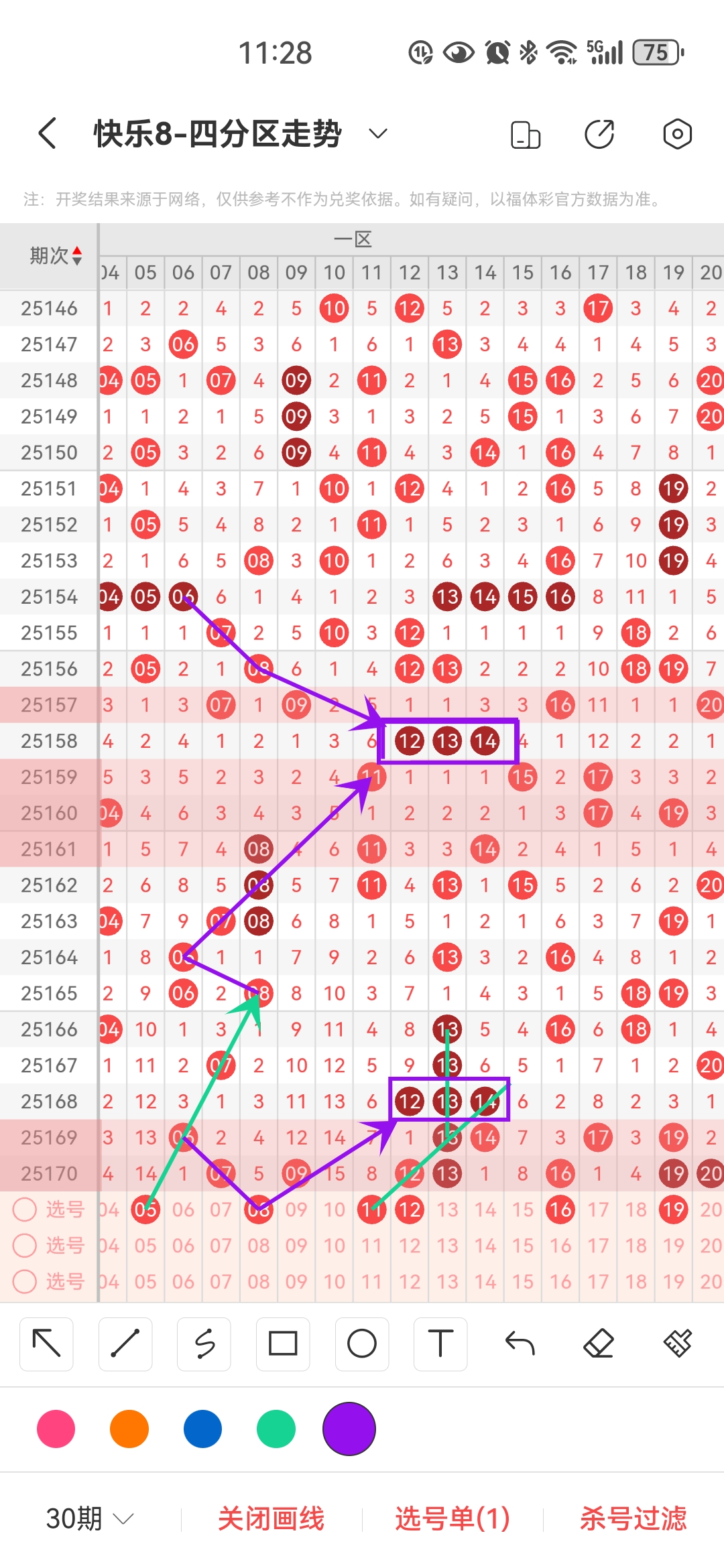Expand the 快乐8-四分区走势 title dropdown
This screenshot has height=1568, width=724.
(378, 133)
